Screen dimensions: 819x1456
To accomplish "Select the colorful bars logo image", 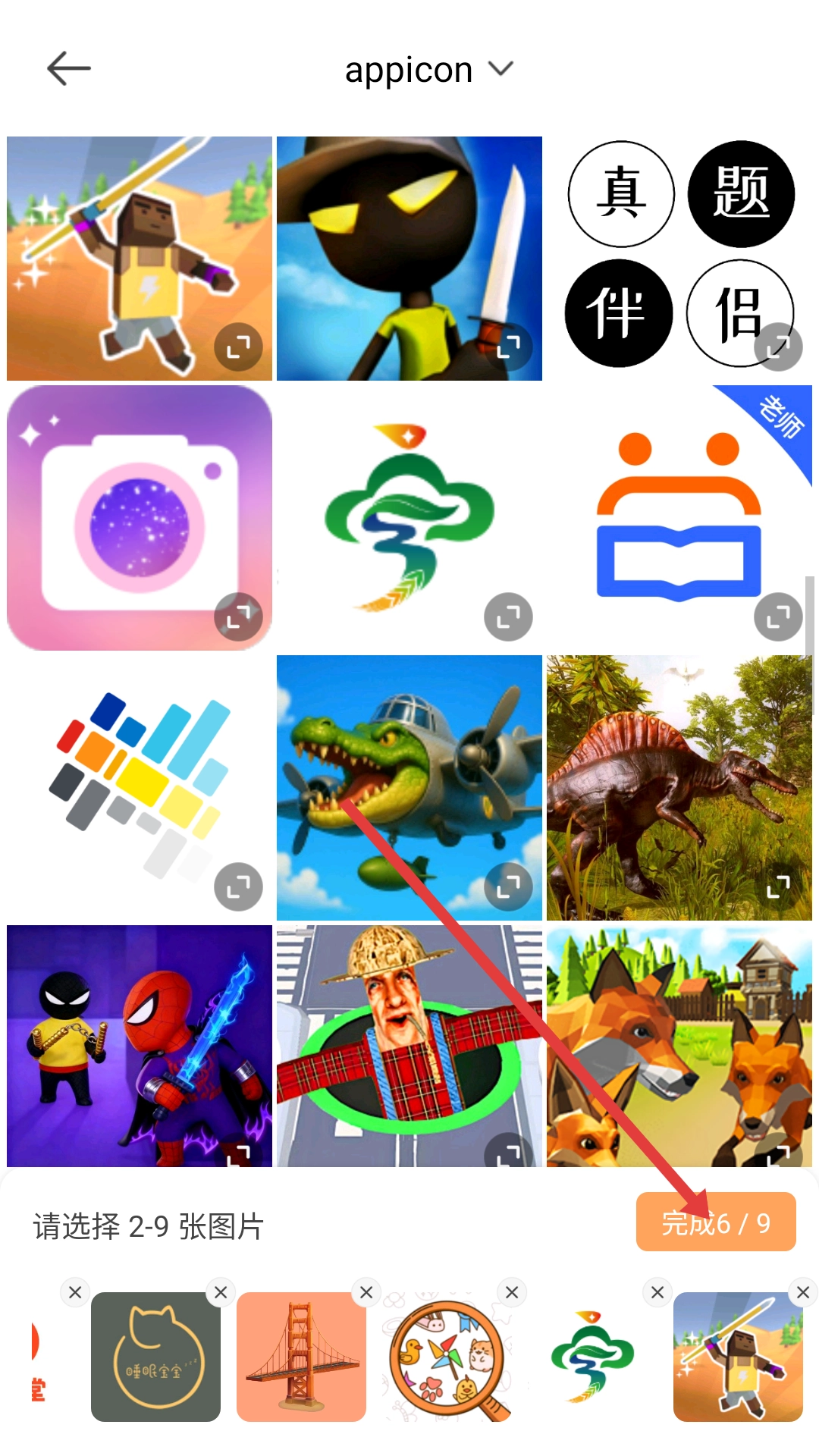I will (140, 788).
